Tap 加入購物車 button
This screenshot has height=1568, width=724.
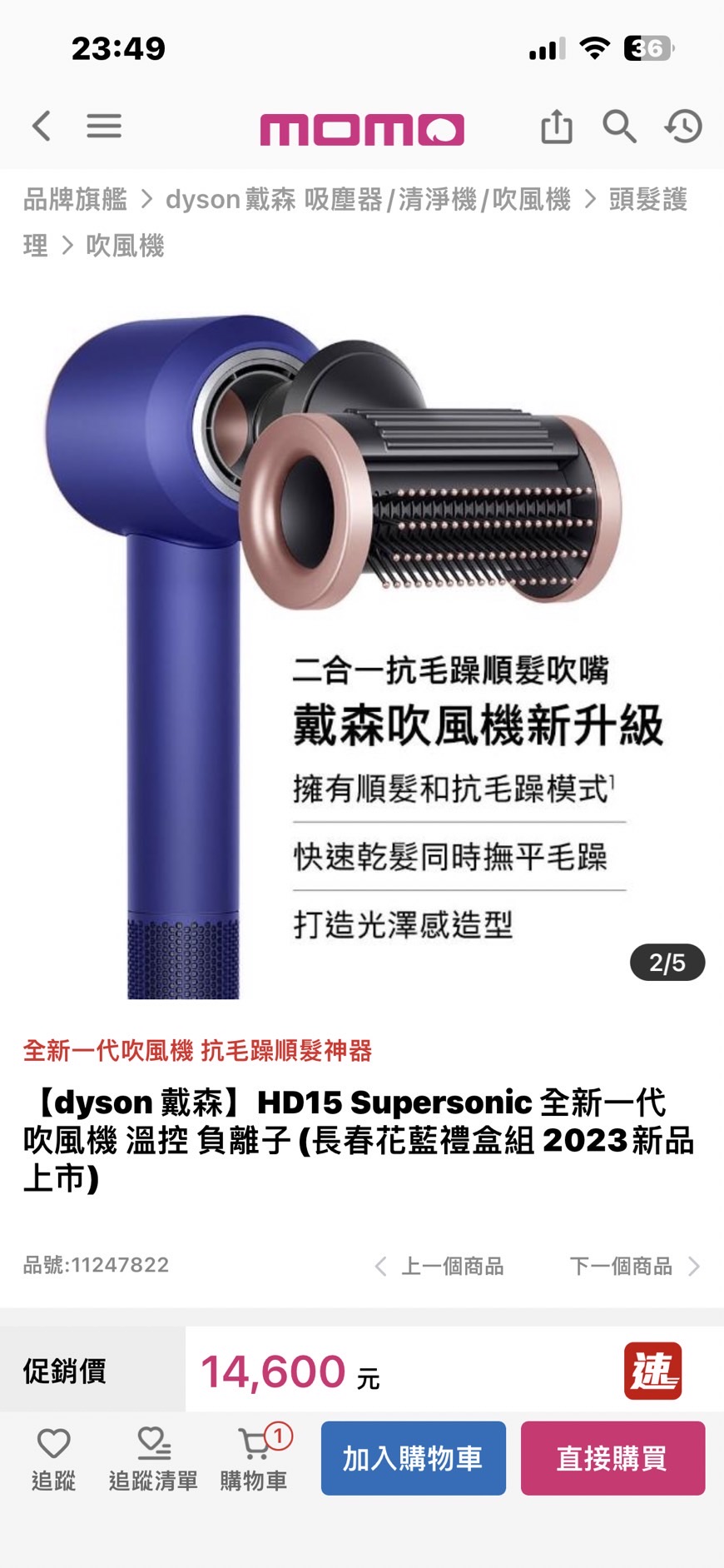[x=414, y=1458]
